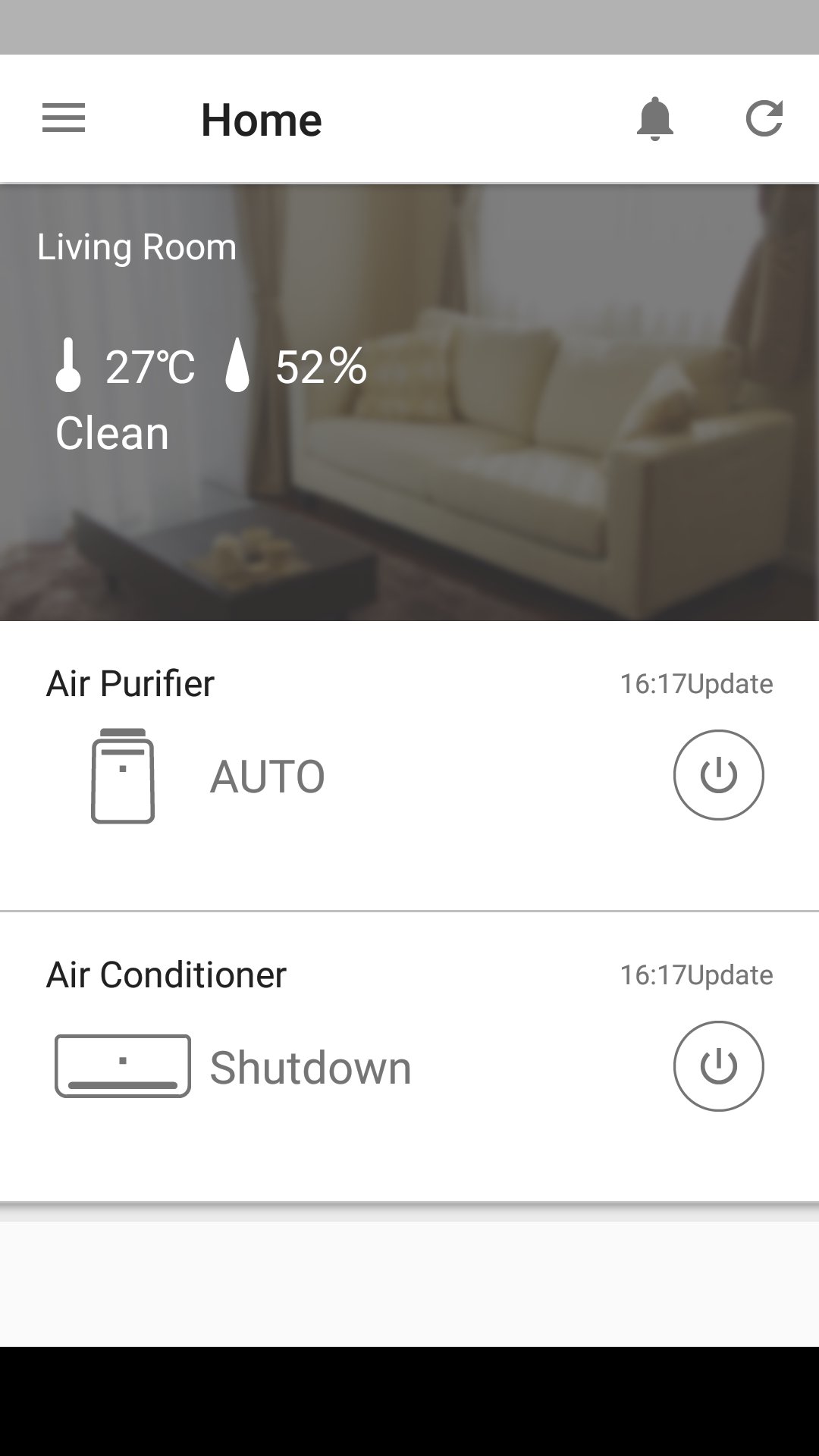Image resolution: width=819 pixels, height=1456 pixels.
Task: Open the Living Room card
Action: [409, 402]
